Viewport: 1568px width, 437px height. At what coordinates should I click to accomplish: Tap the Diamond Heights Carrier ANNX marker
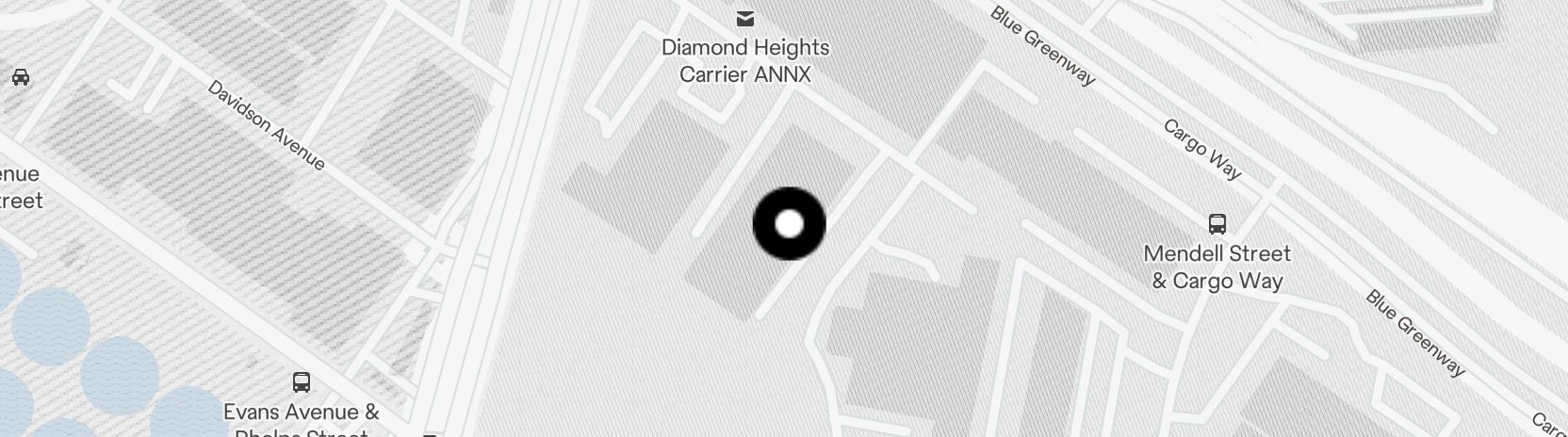(x=745, y=18)
